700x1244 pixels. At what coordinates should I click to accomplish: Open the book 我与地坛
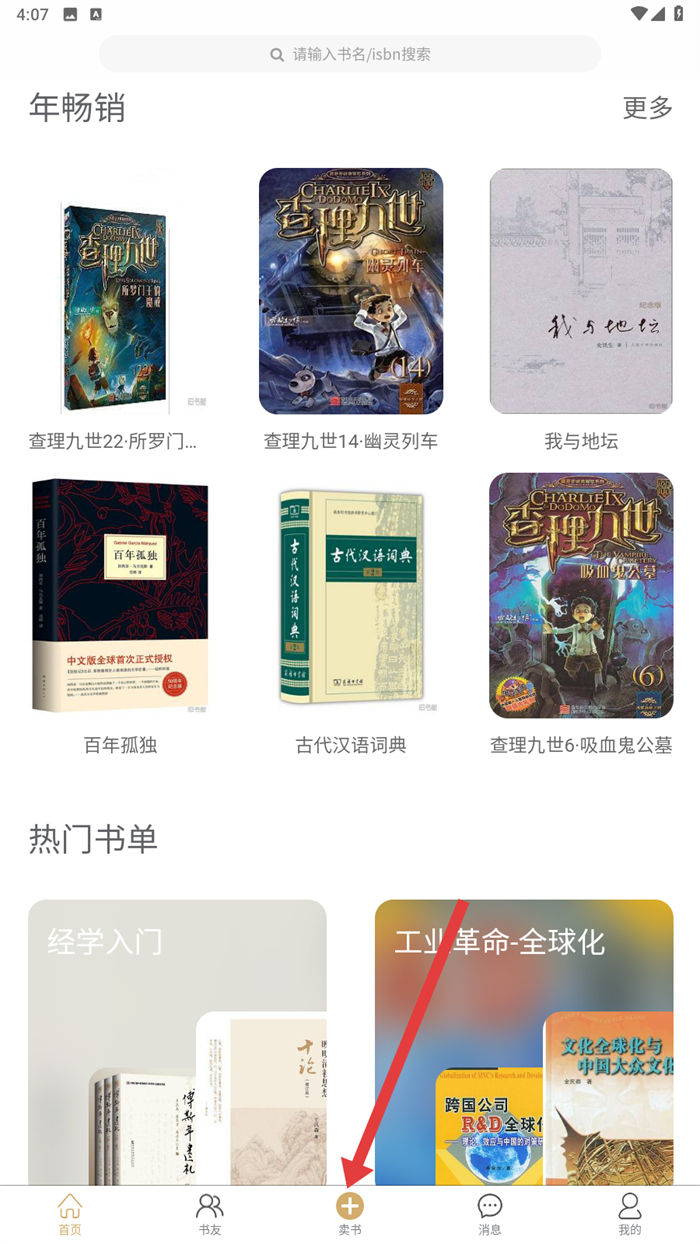[581, 292]
